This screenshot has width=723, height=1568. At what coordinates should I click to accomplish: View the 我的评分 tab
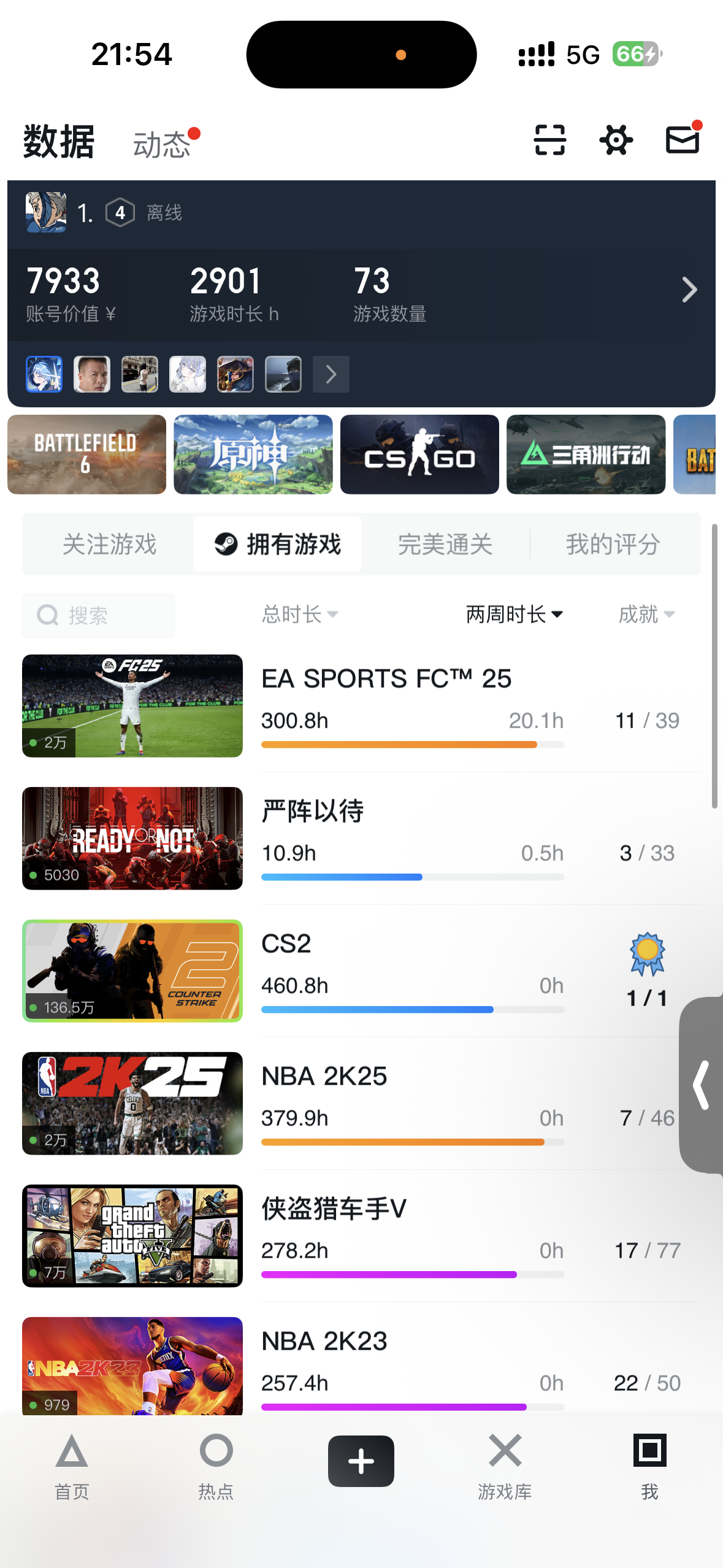tap(613, 544)
